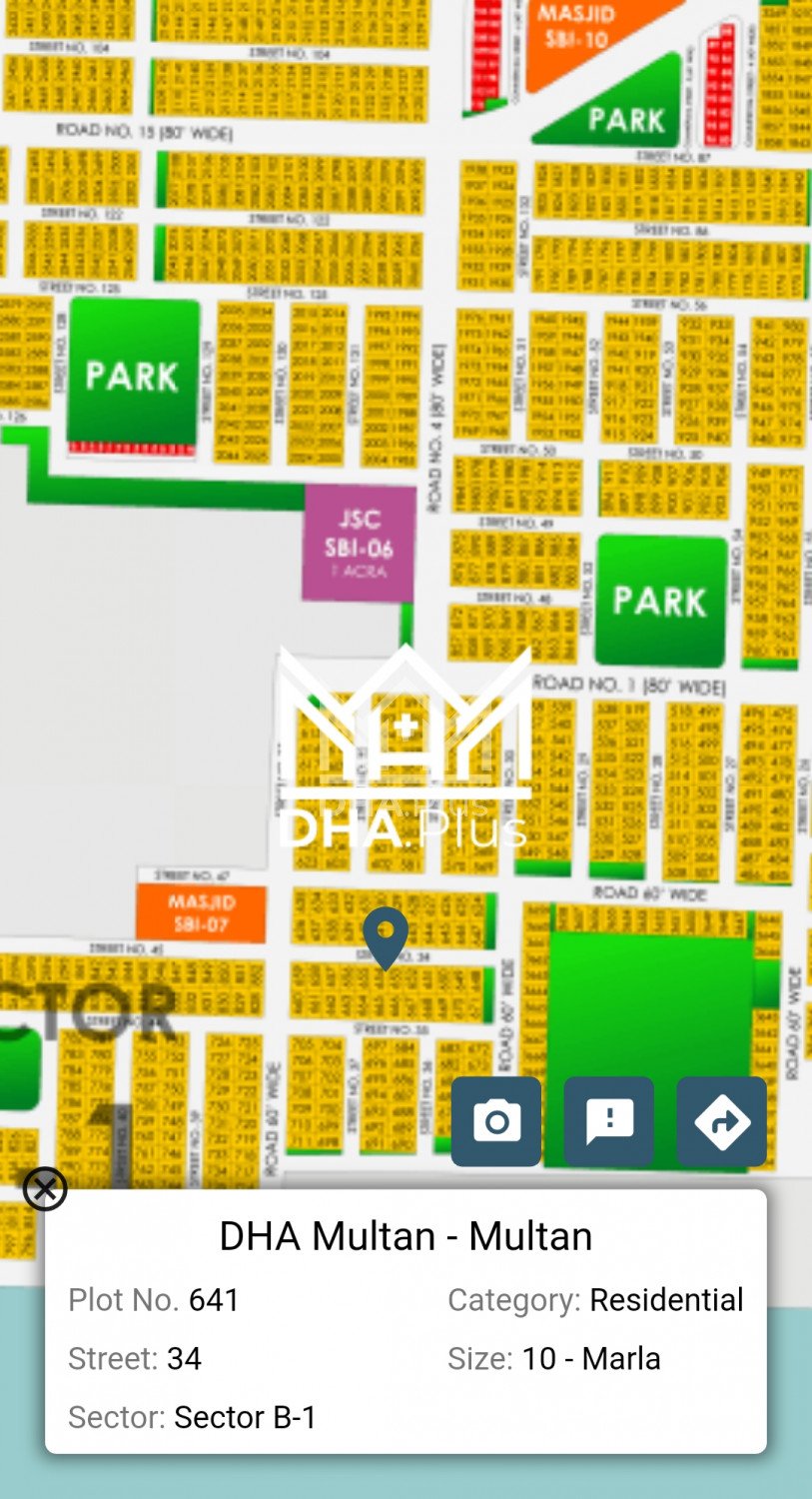Report an issue with this plot

[609, 1121]
